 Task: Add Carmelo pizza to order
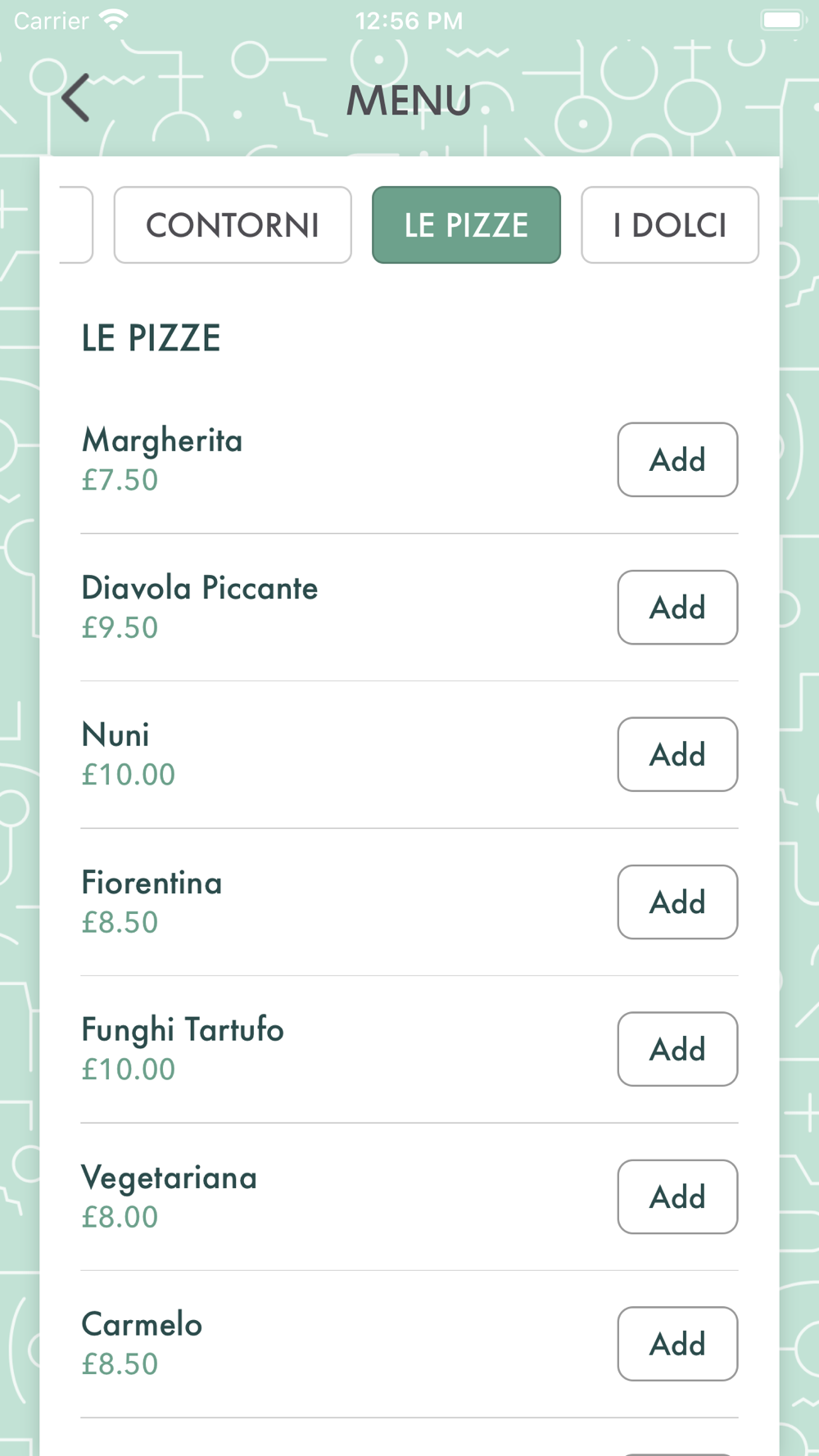(677, 1344)
